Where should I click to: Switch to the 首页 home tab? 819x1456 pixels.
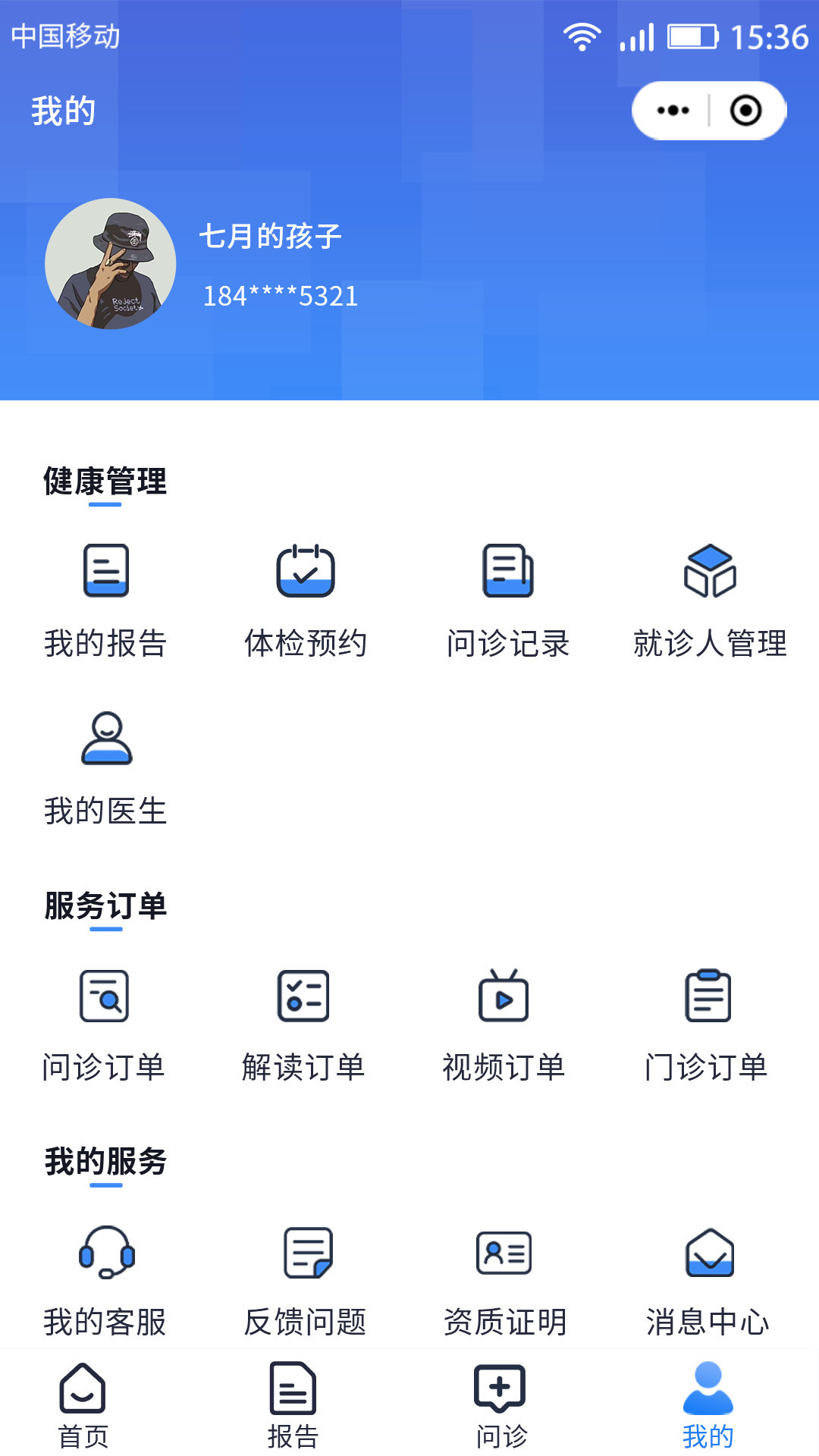coord(83,1404)
